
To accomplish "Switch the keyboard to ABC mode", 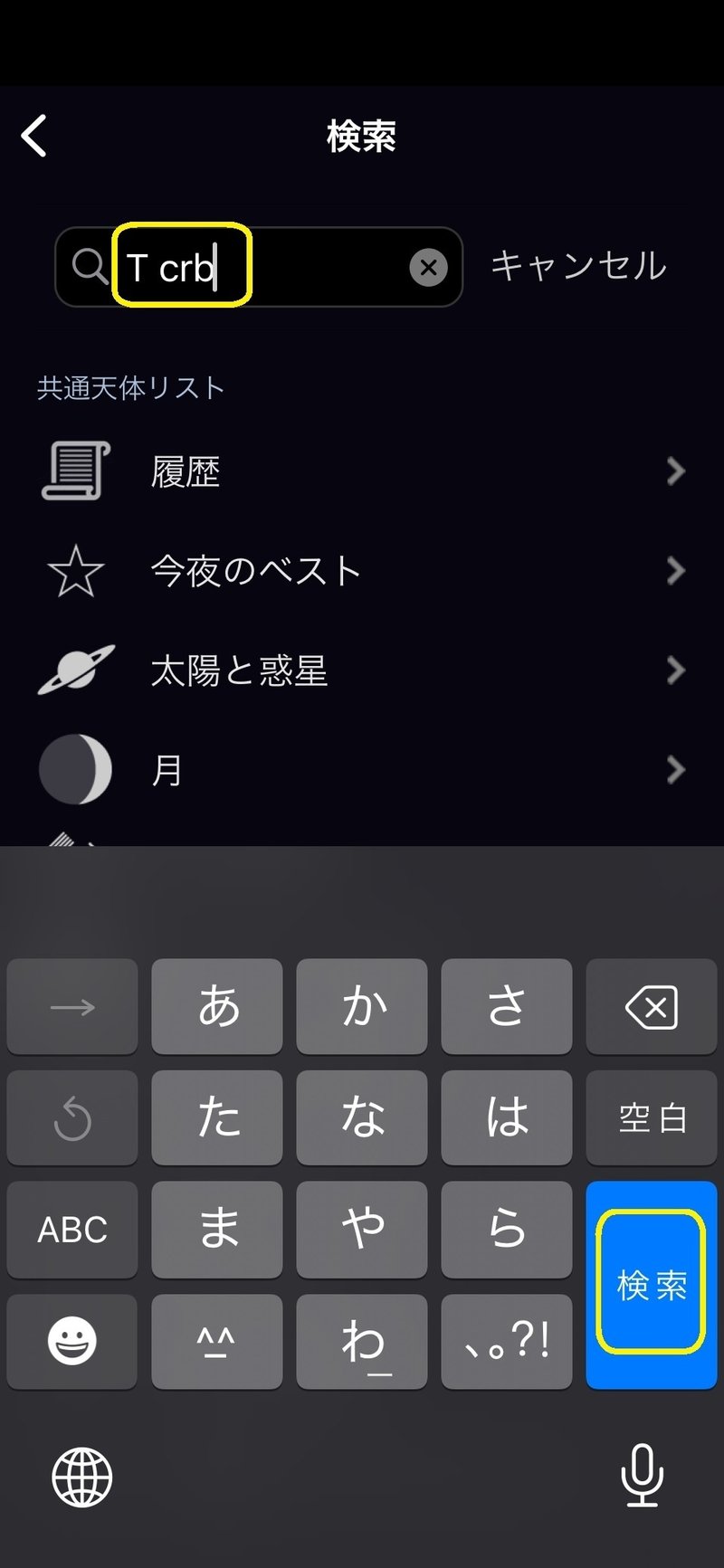I will tap(72, 1230).
